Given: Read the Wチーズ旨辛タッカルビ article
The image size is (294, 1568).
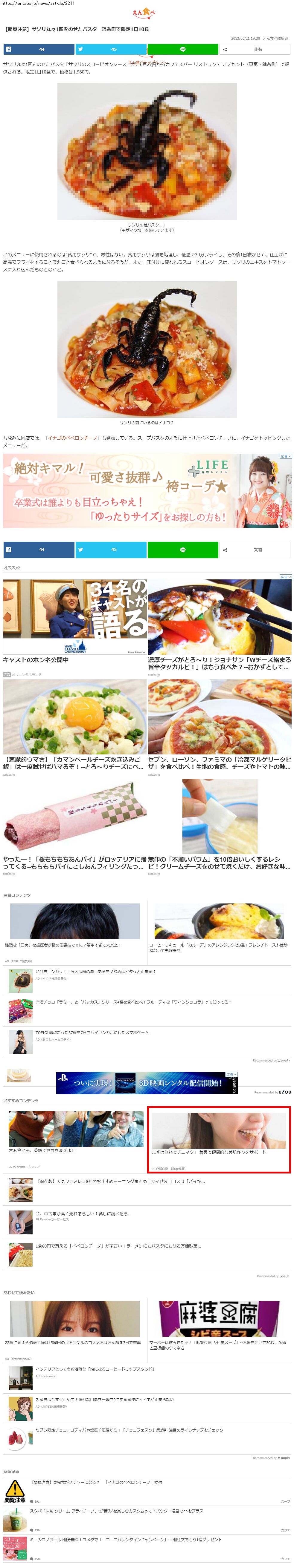Looking at the screenshot, I should click(219, 663).
